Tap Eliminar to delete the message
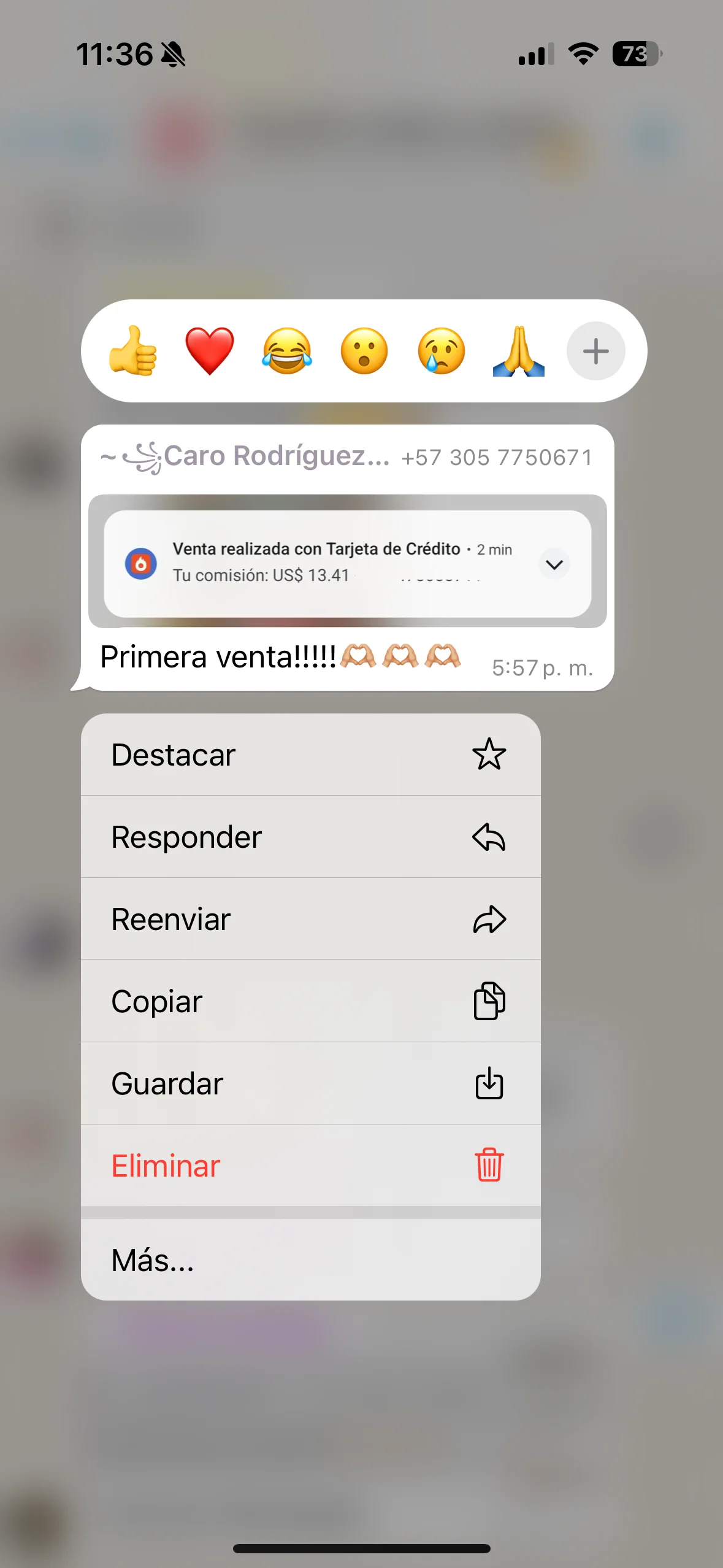 (164, 1165)
